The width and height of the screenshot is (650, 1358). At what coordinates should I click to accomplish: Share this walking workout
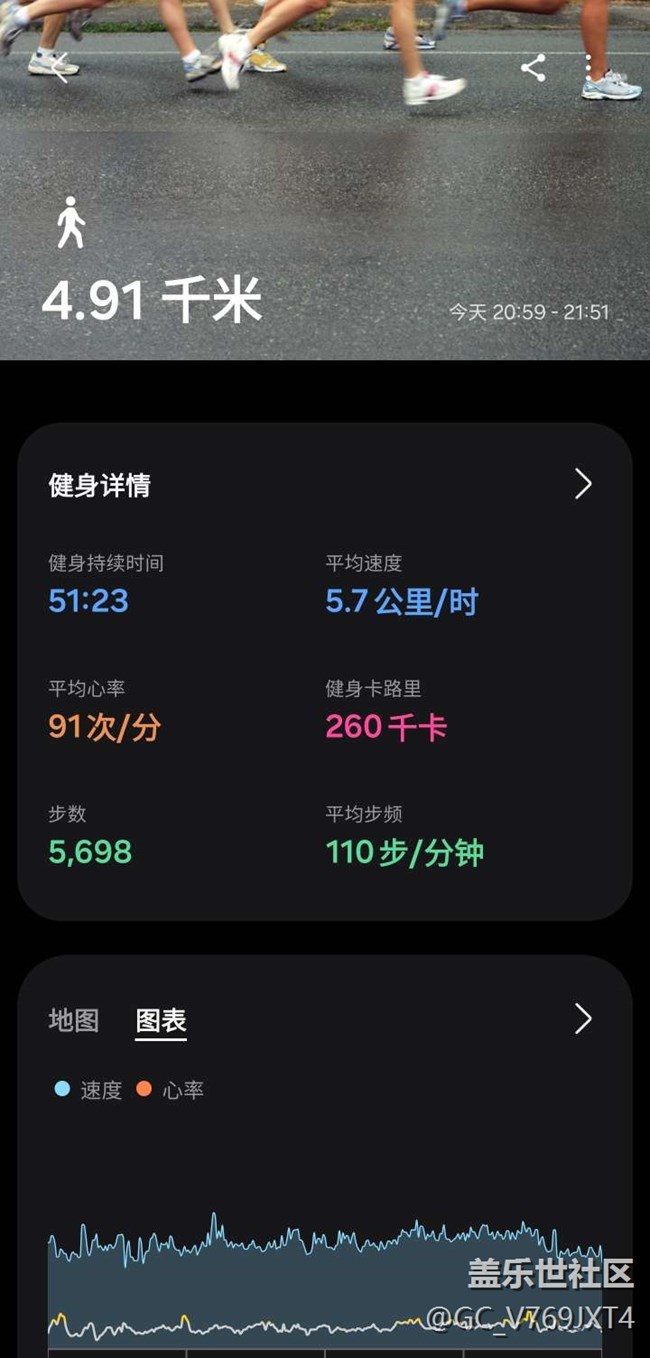coord(534,68)
